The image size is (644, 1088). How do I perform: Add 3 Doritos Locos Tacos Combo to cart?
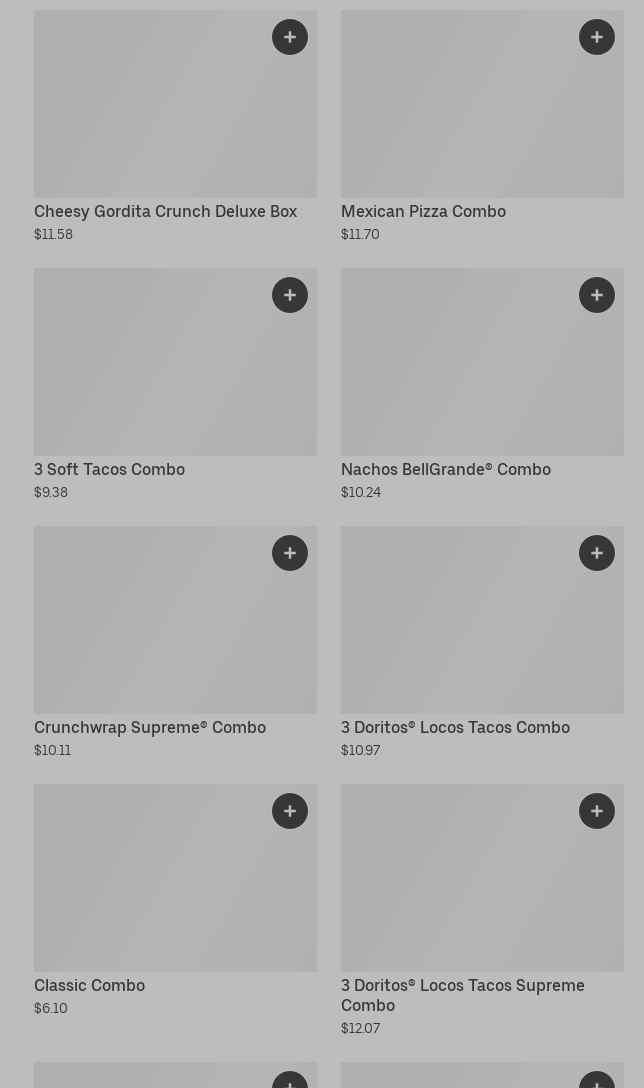pyautogui.click(x=597, y=553)
